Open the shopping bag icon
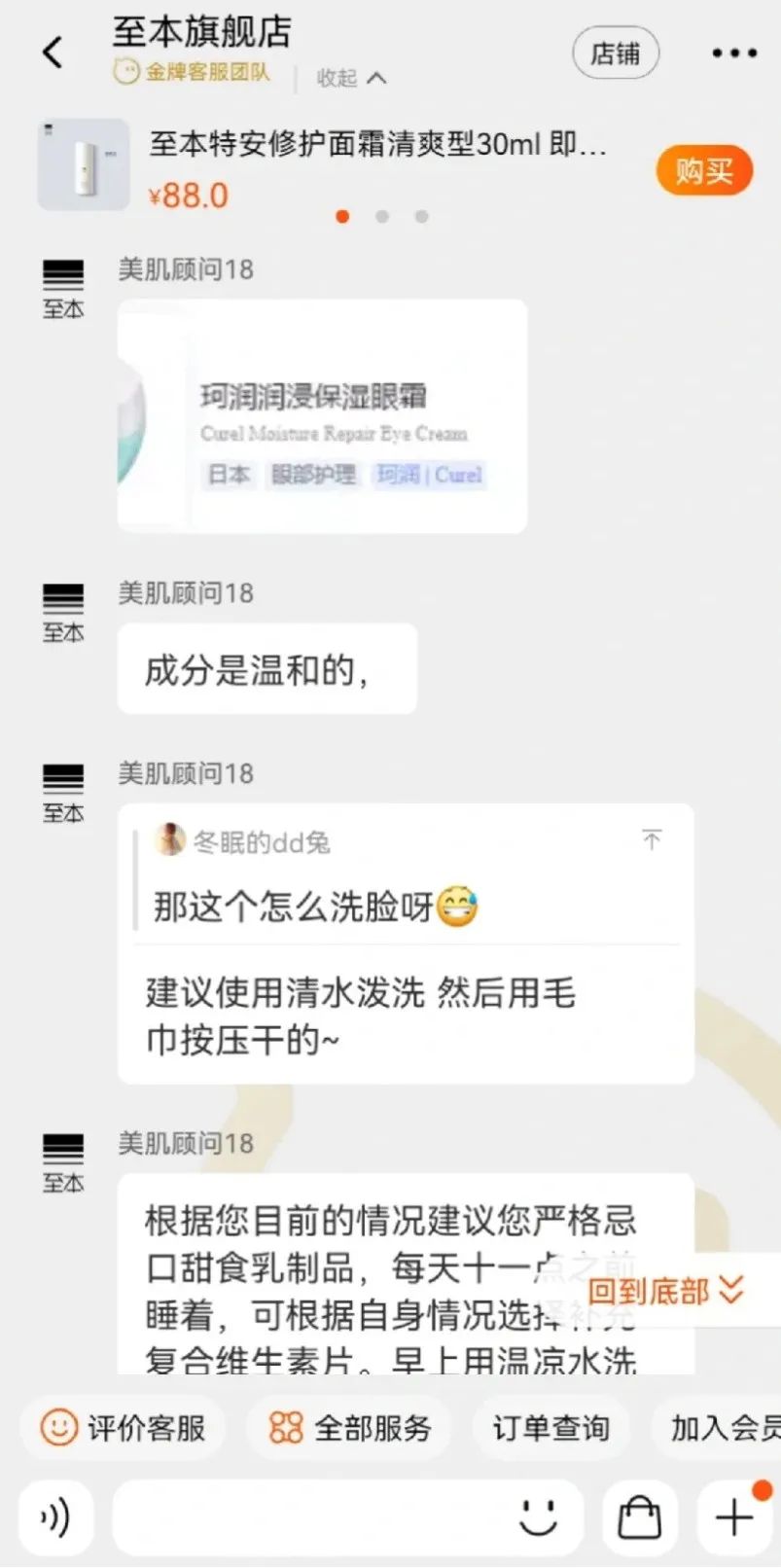The width and height of the screenshot is (781, 1568). tap(639, 1517)
